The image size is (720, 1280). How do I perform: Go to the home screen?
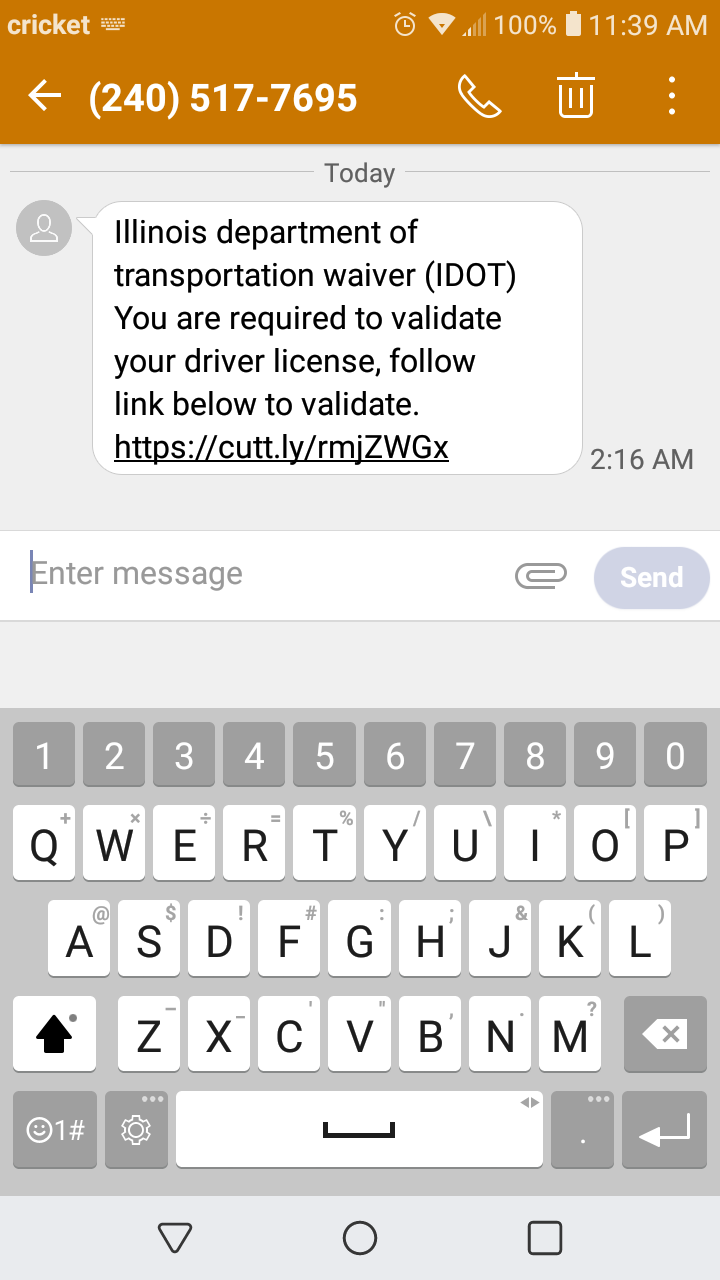click(360, 1239)
